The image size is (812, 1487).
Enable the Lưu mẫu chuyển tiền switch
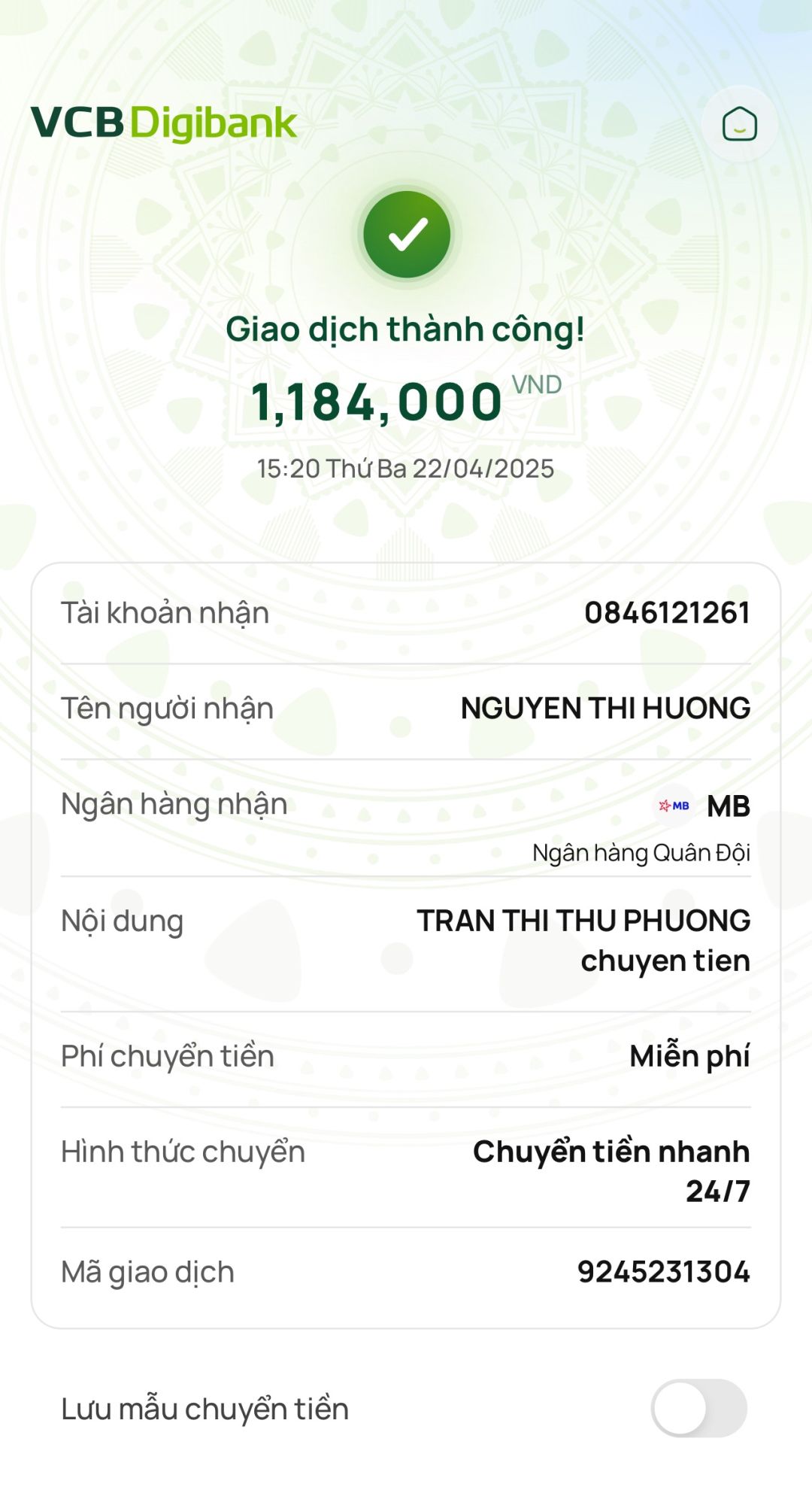click(698, 1408)
